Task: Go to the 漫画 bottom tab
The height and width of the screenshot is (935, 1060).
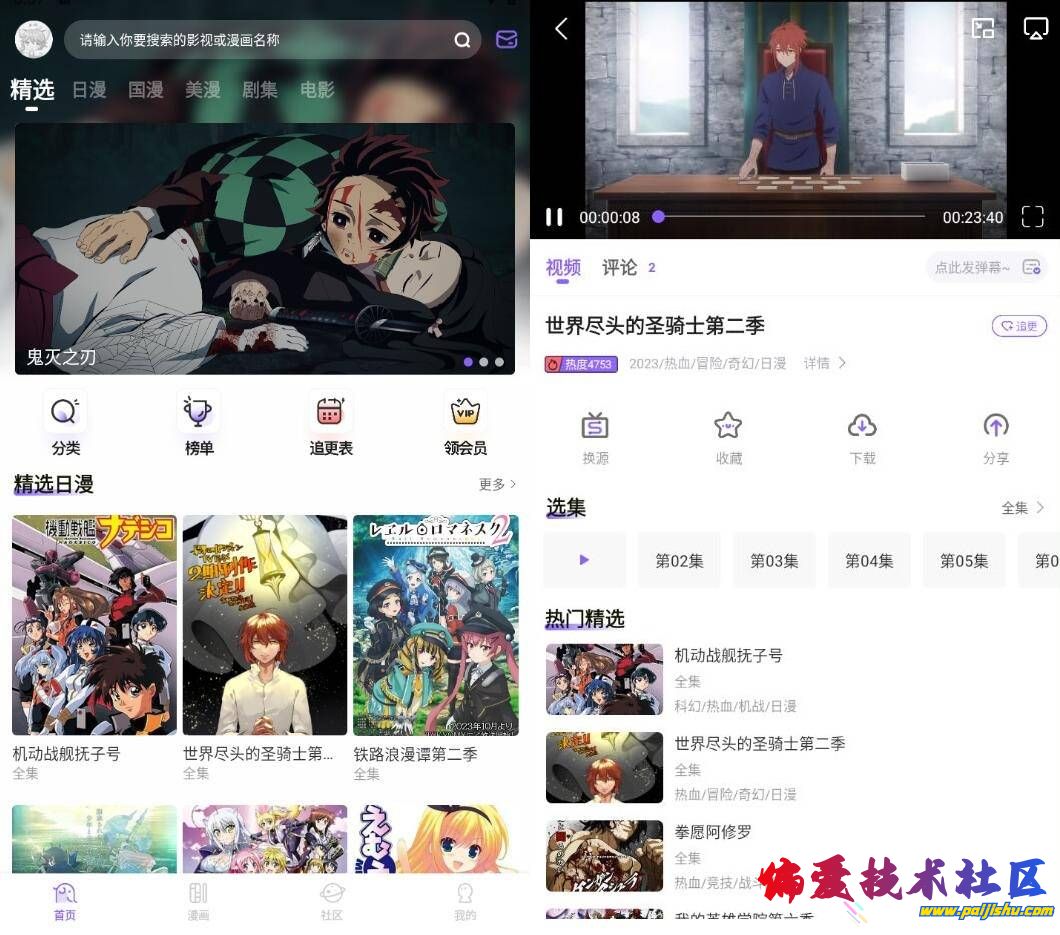Action: (198, 900)
